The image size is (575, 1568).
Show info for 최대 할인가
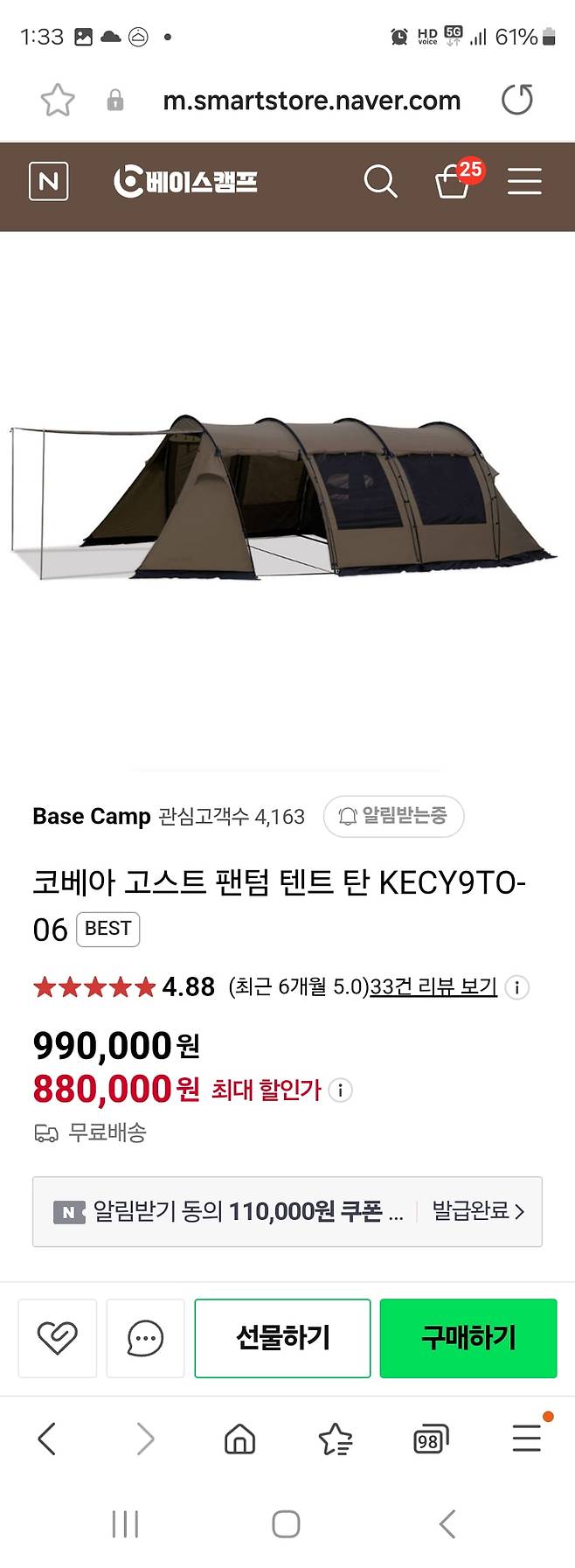[341, 1091]
